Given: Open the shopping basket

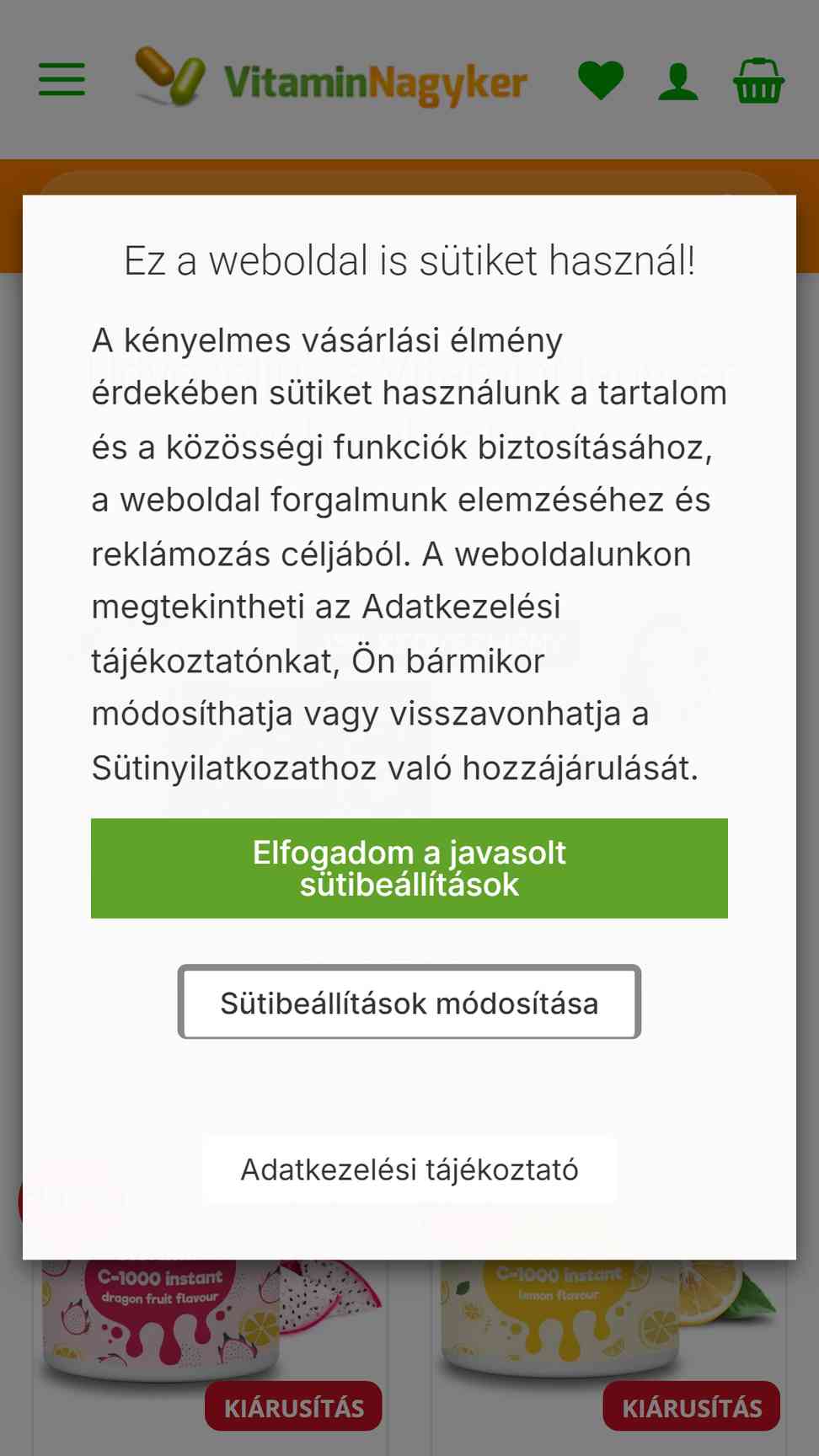Looking at the screenshot, I should coord(759,80).
